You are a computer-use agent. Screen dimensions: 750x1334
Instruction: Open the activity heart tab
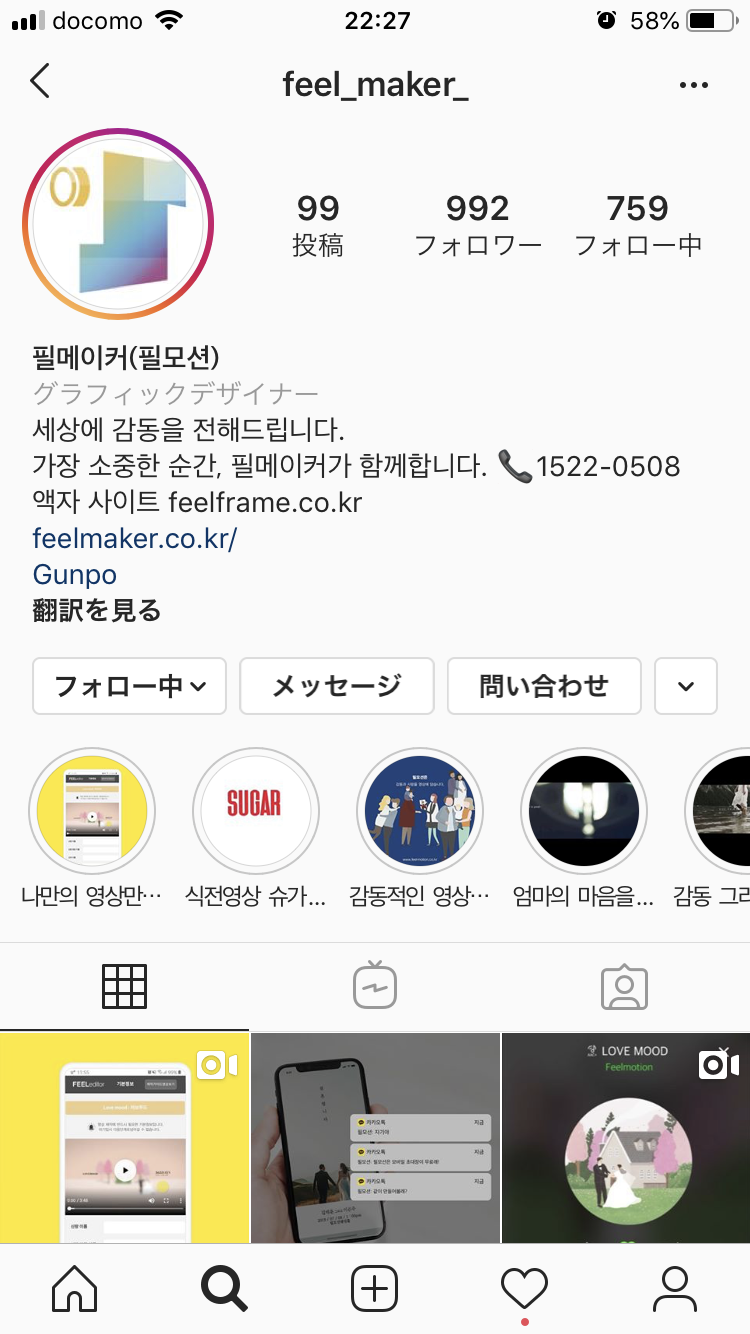[524, 1288]
